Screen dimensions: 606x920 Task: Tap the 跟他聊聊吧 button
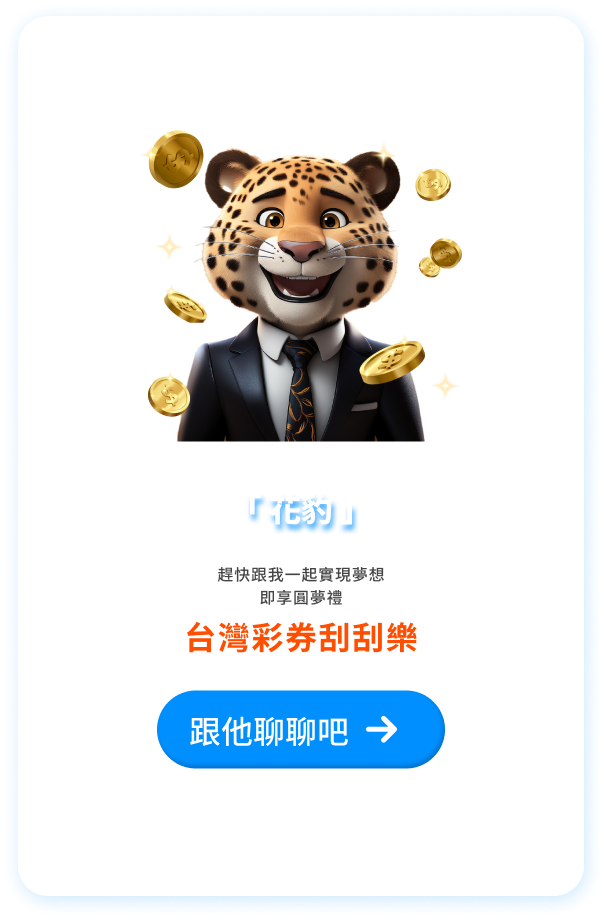(x=300, y=730)
